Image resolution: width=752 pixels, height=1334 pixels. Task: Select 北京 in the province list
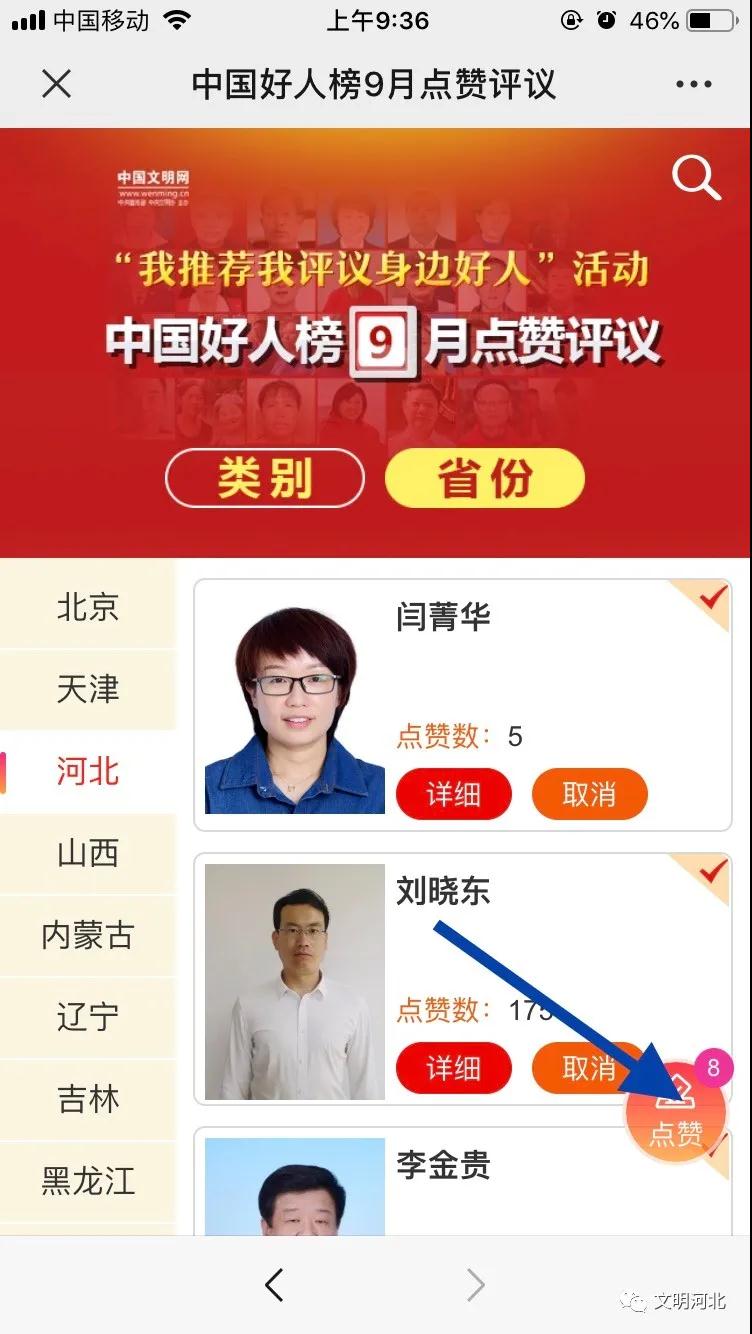pyautogui.click(x=88, y=607)
